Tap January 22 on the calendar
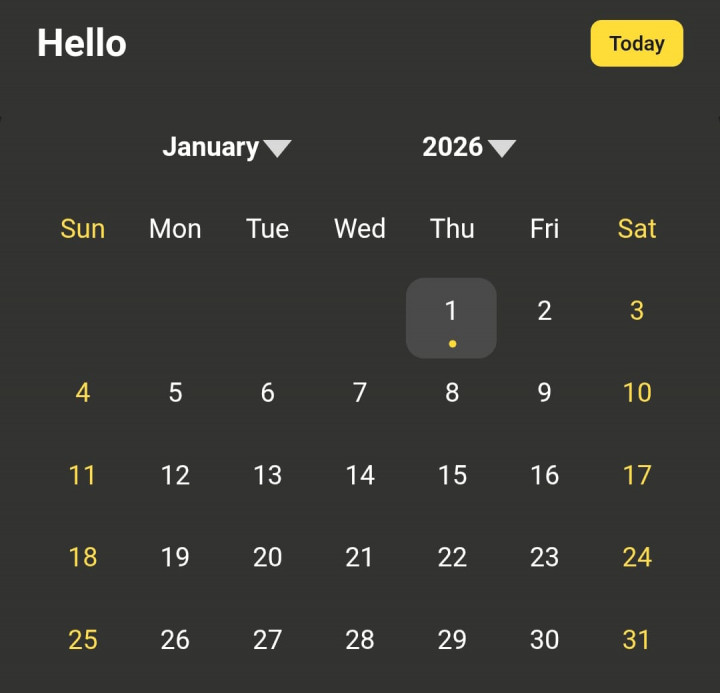720x693 pixels. pos(452,557)
